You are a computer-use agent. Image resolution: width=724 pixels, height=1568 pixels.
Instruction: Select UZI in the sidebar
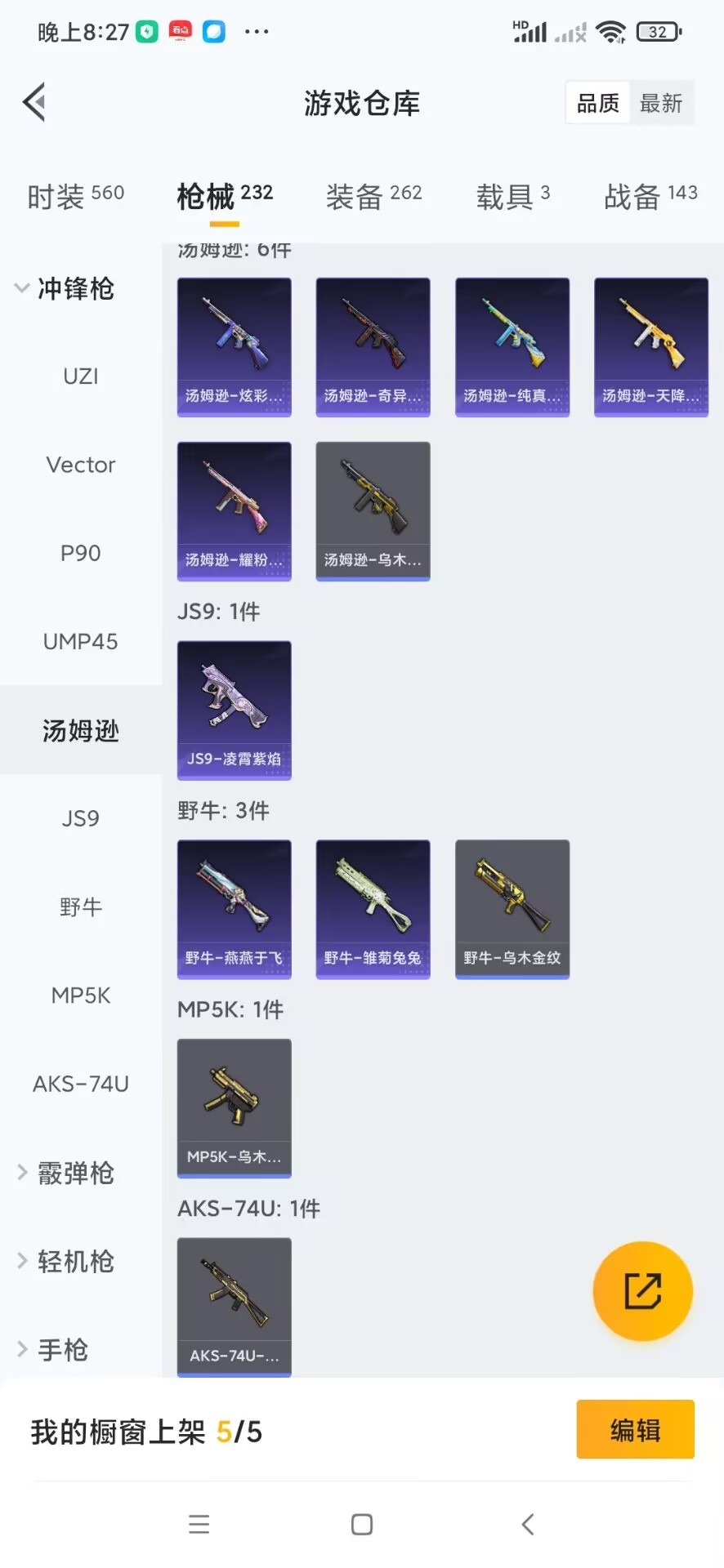(x=80, y=376)
